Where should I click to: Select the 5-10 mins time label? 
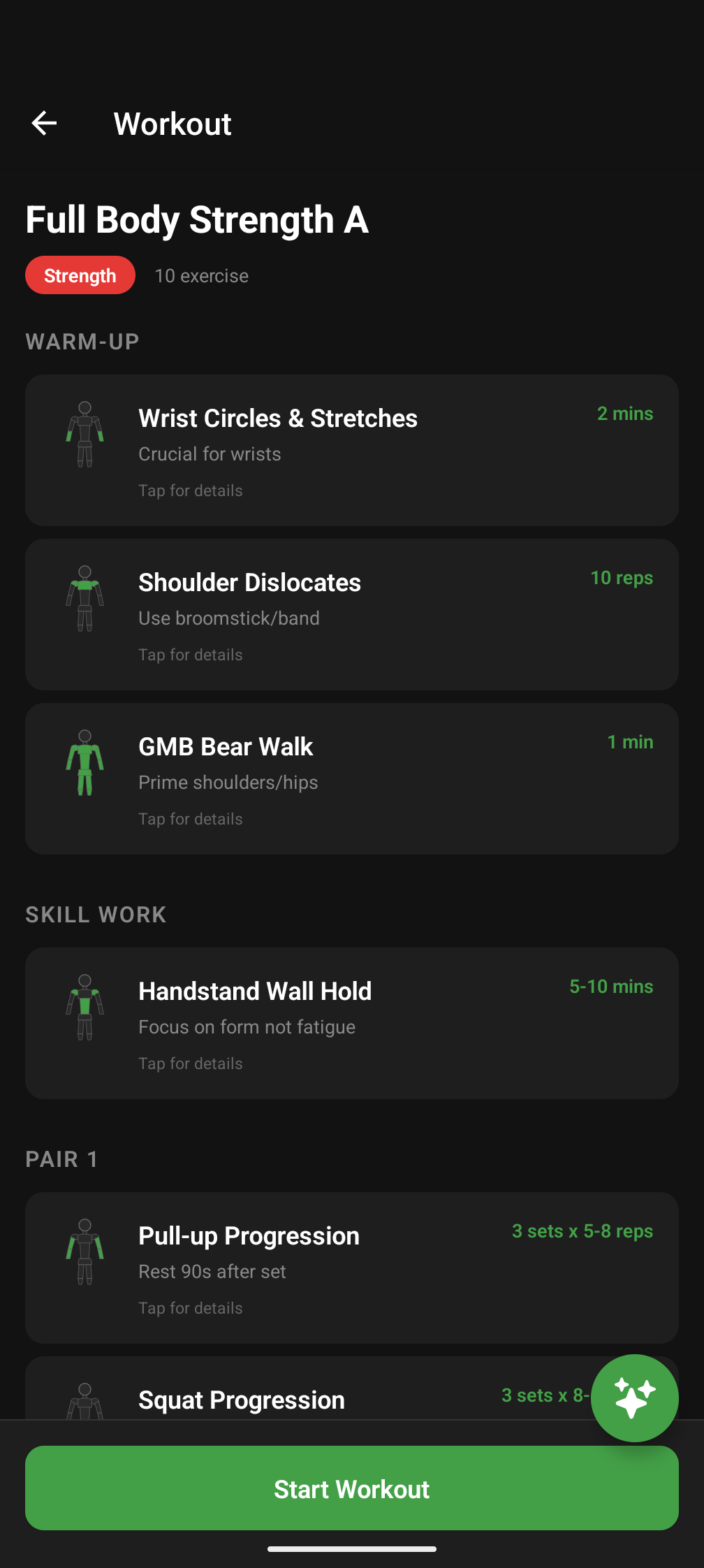610,987
